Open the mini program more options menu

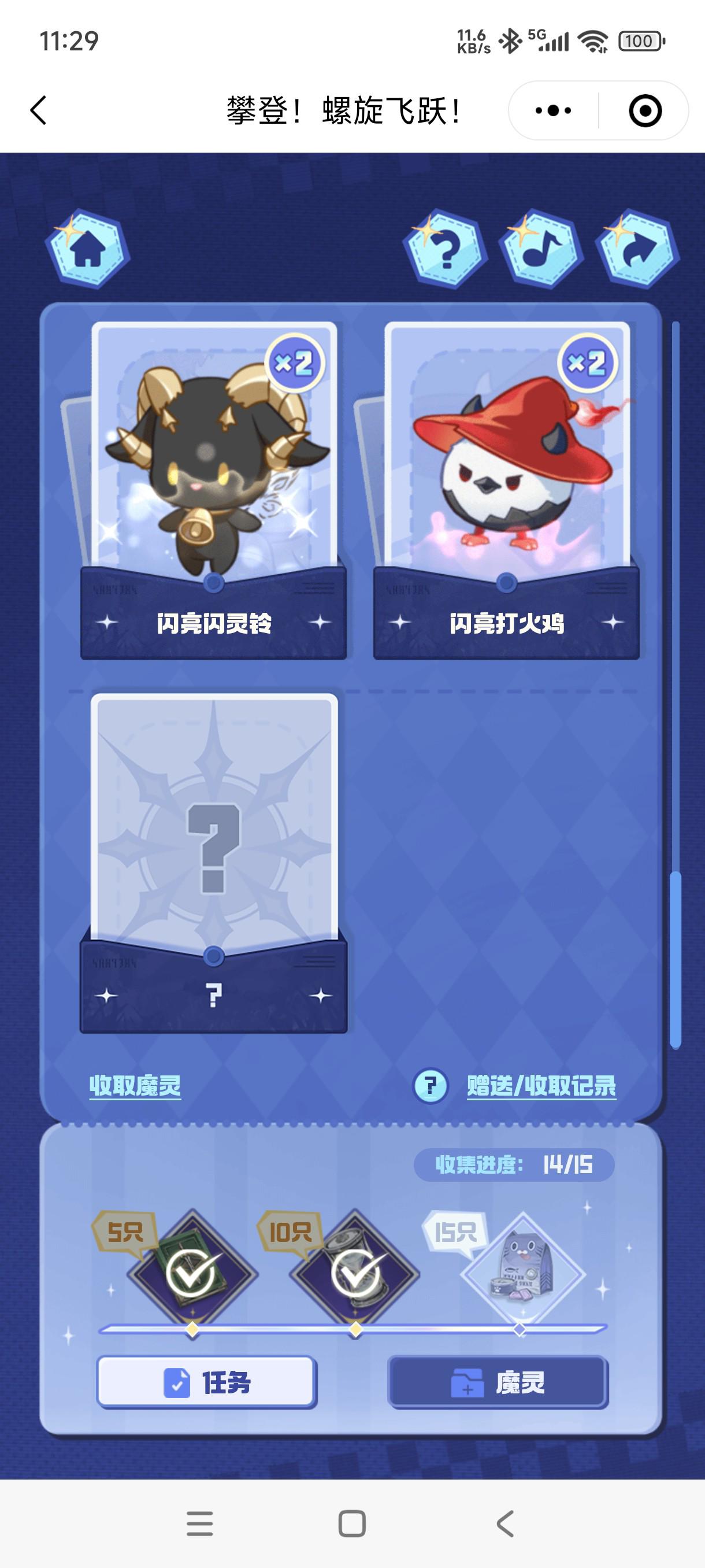[x=553, y=111]
